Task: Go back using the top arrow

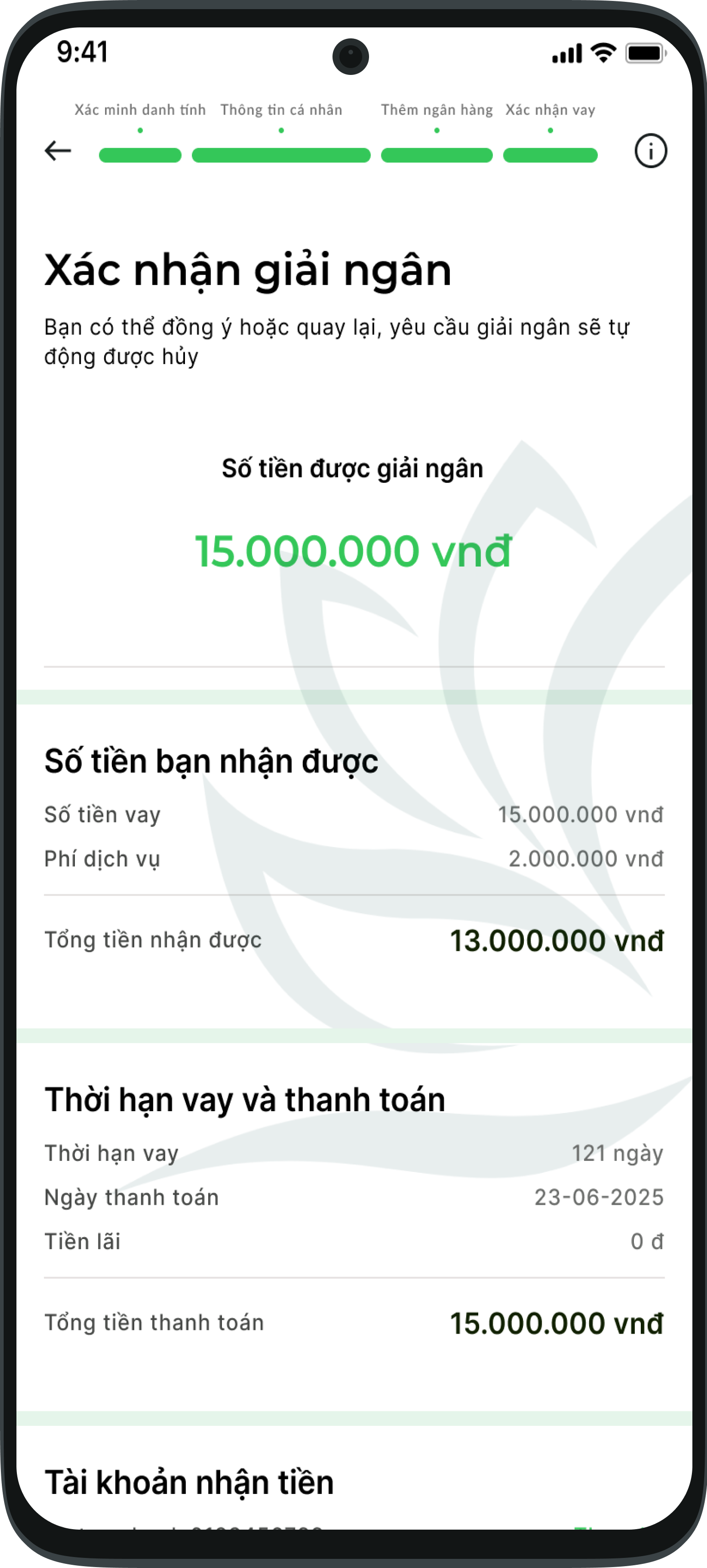Action: point(58,150)
